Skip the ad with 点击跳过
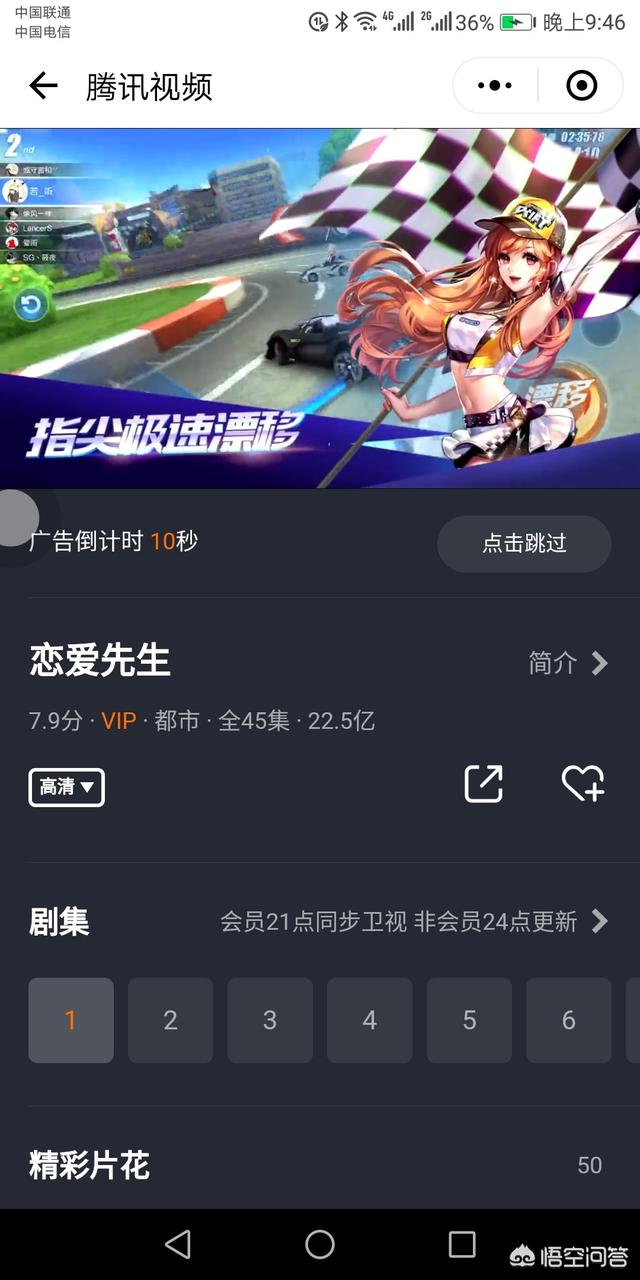 [524, 543]
